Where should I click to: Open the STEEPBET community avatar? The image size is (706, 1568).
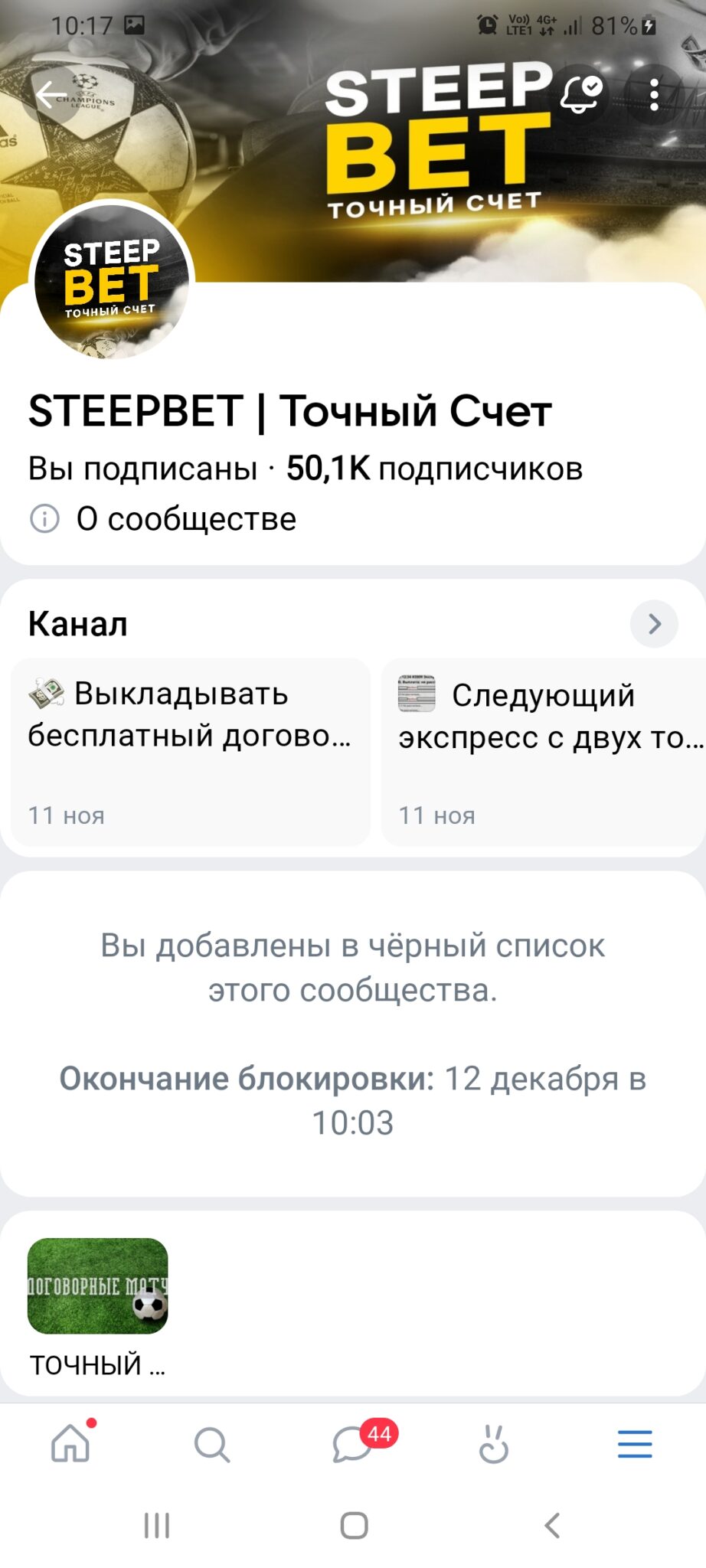point(112,282)
